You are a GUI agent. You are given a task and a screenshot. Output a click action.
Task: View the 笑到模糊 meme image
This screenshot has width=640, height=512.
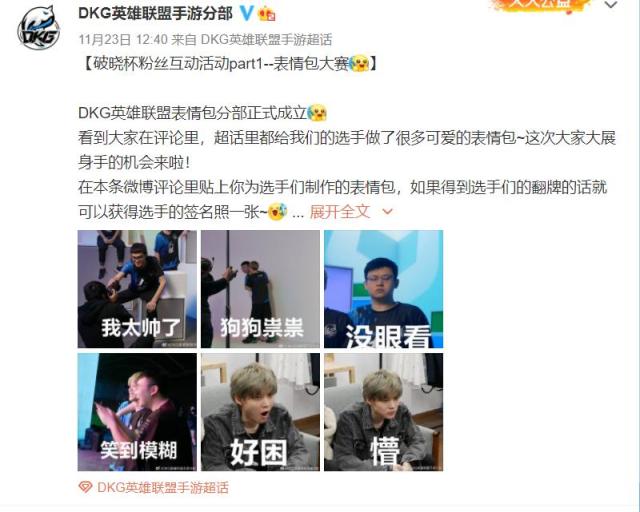point(136,412)
